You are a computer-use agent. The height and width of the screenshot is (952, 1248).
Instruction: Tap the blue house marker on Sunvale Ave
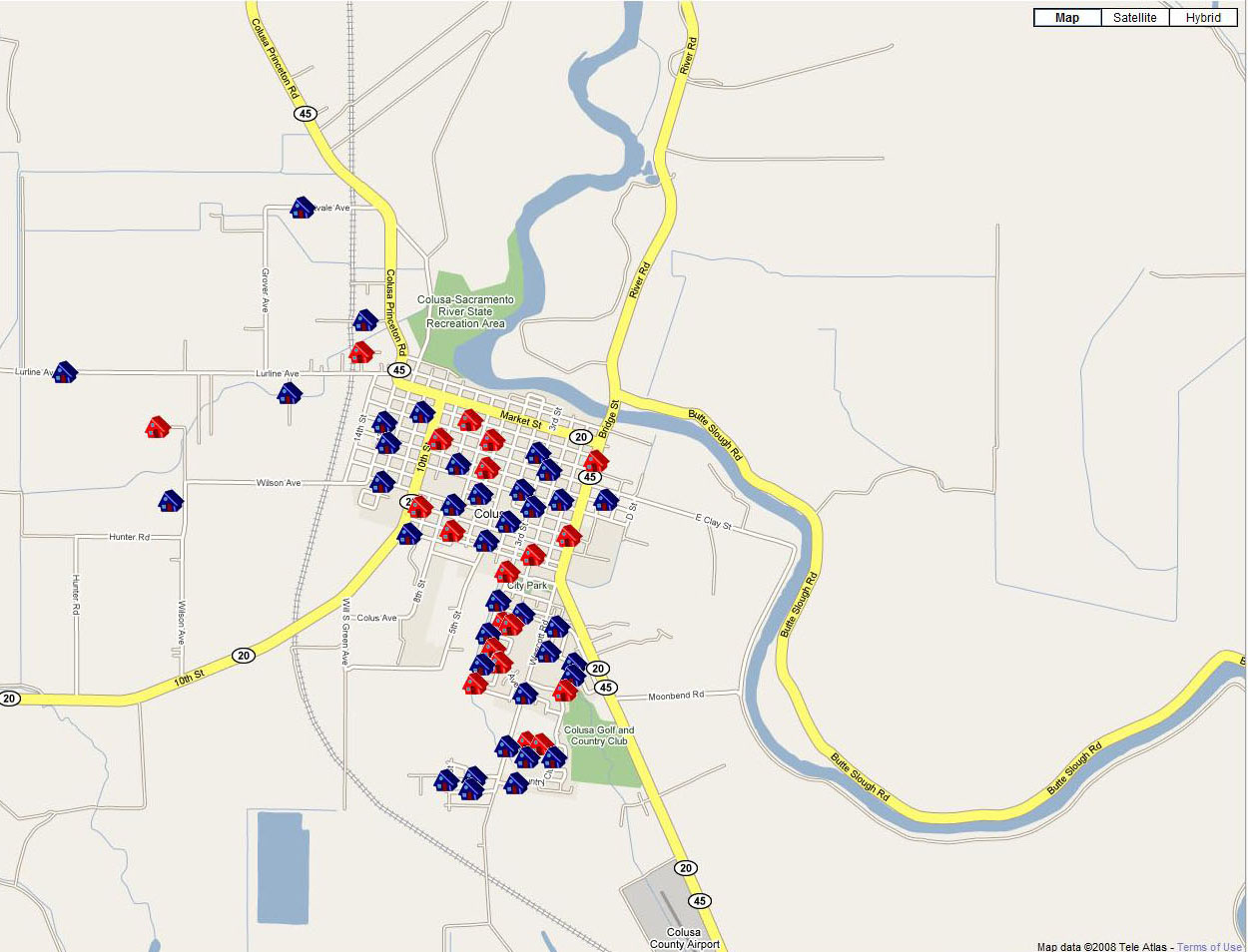tap(302, 208)
